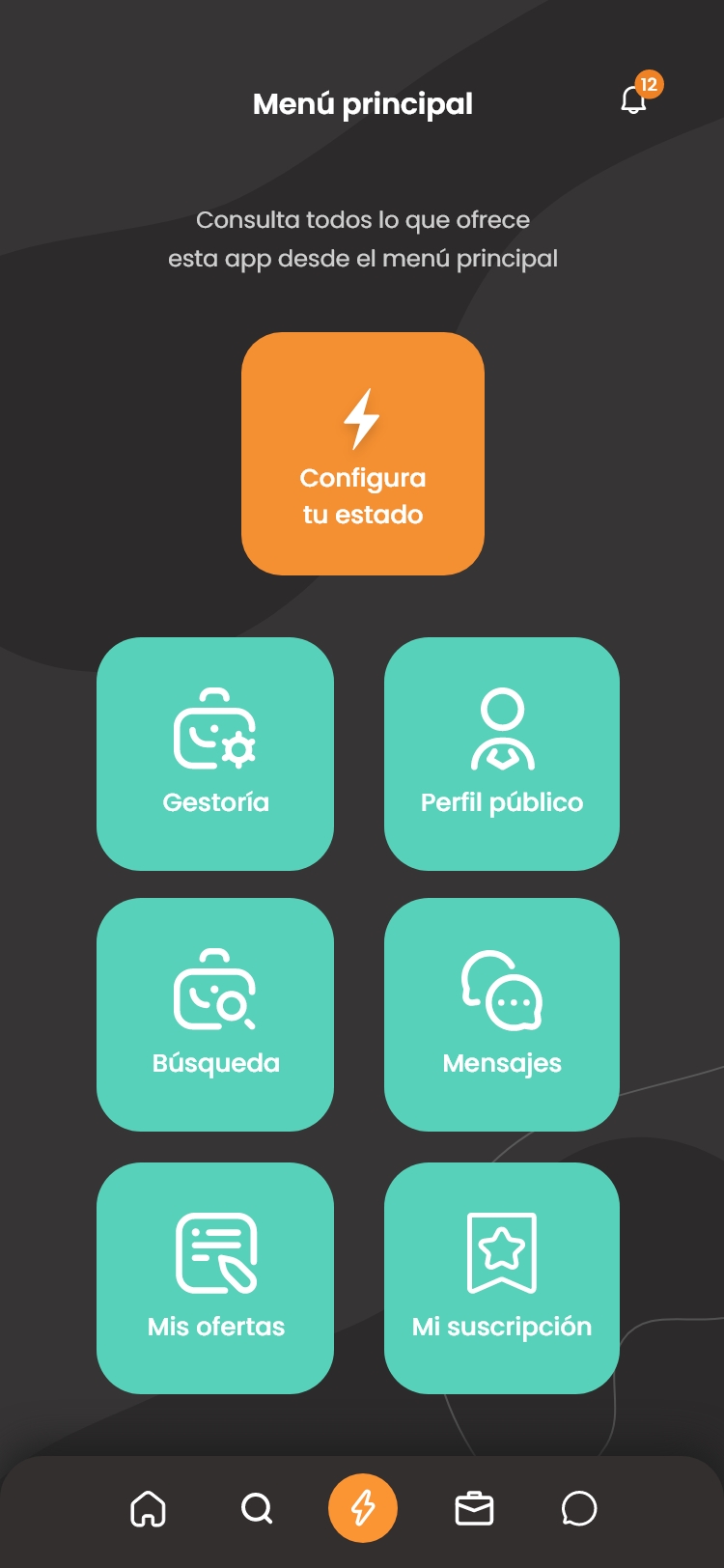Select Mis ofertas
The height and width of the screenshot is (1568, 724).
(215, 1278)
